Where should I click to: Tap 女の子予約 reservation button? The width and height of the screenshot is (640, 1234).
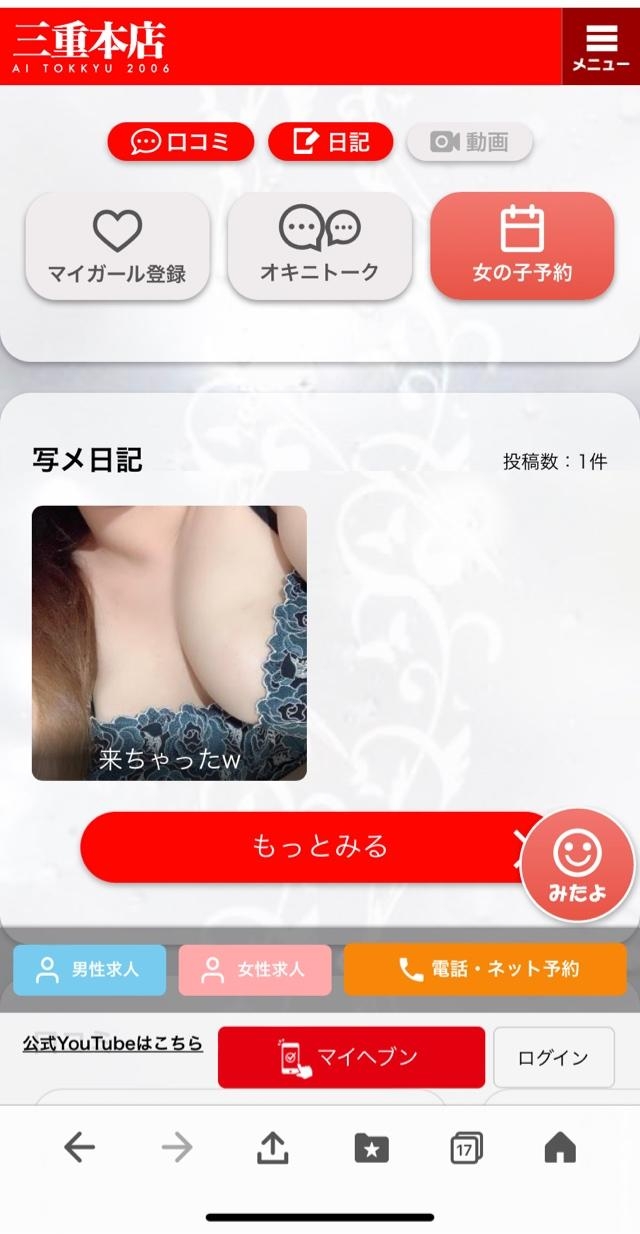tap(522, 246)
